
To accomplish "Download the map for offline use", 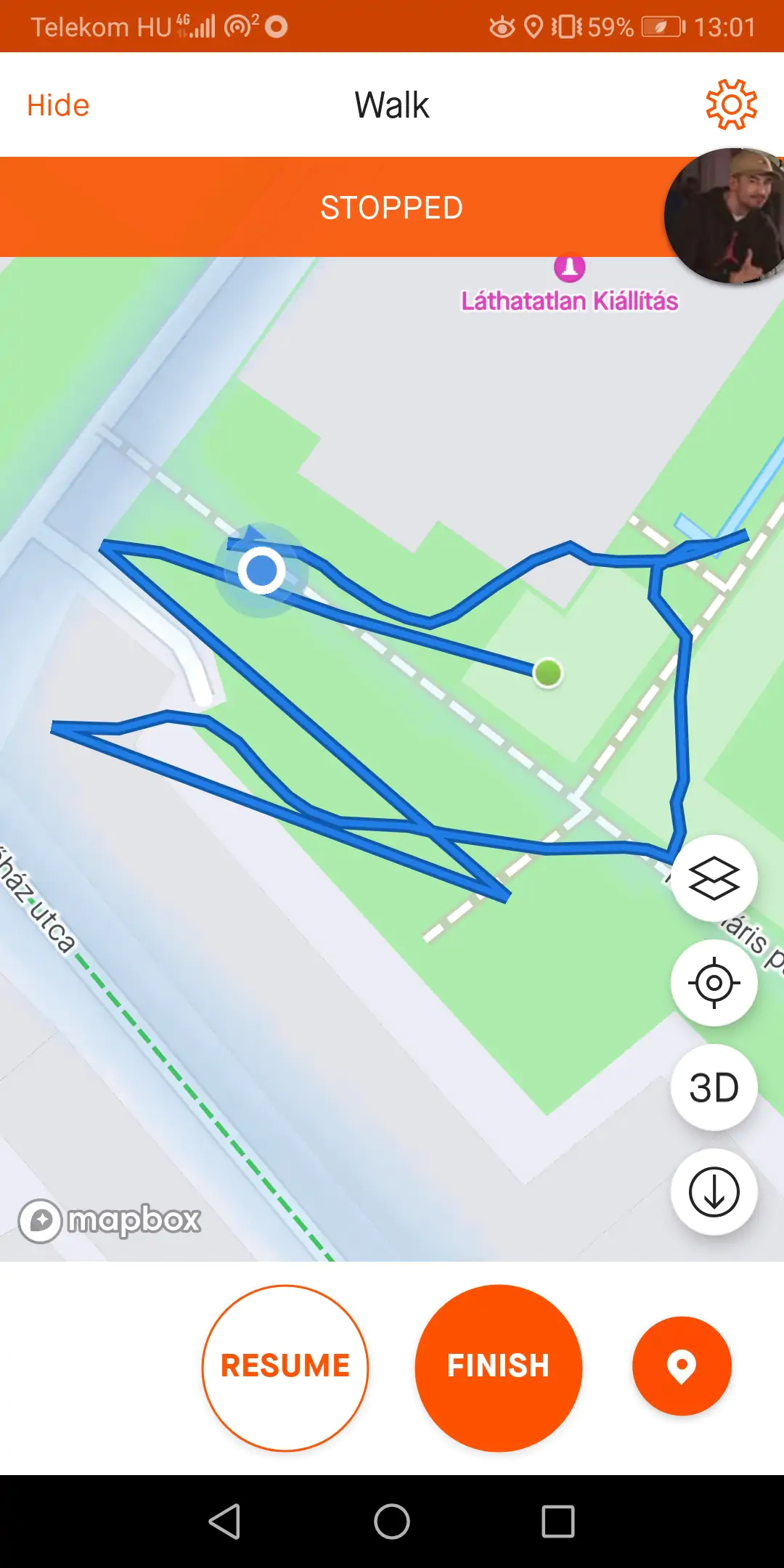I will (x=714, y=1192).
